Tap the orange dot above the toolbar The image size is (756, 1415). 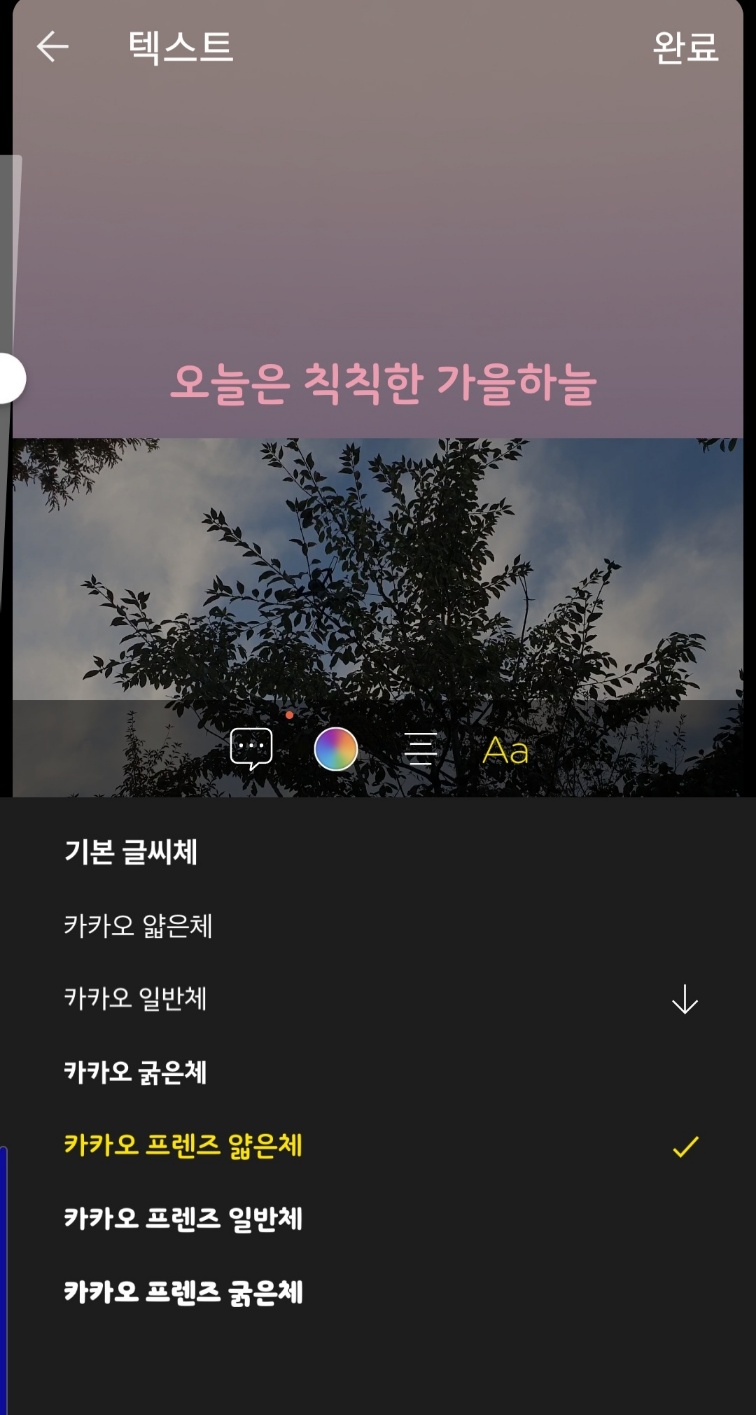pos(287,716)
